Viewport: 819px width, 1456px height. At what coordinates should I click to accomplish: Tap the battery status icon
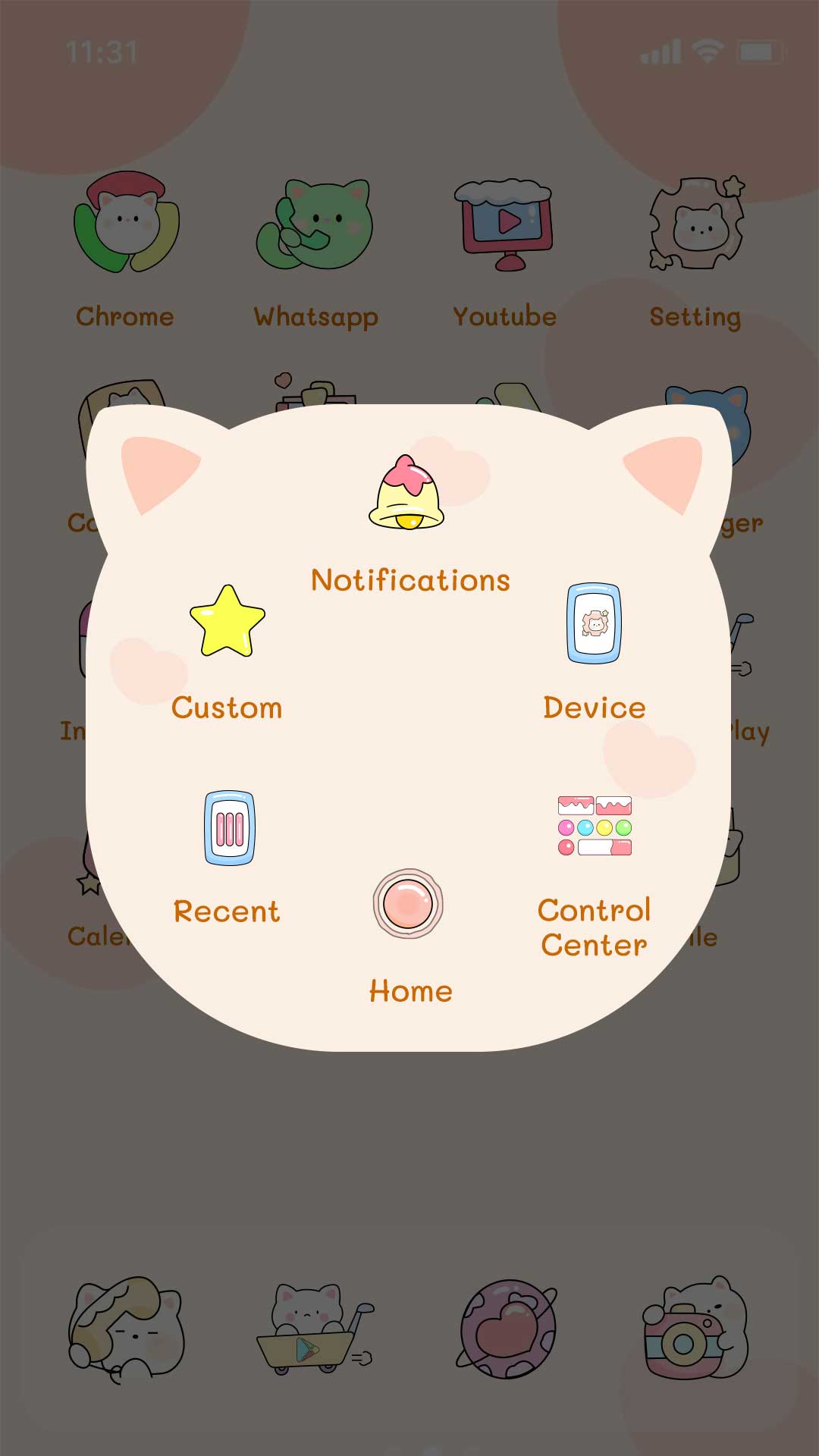tap(757, 52)
